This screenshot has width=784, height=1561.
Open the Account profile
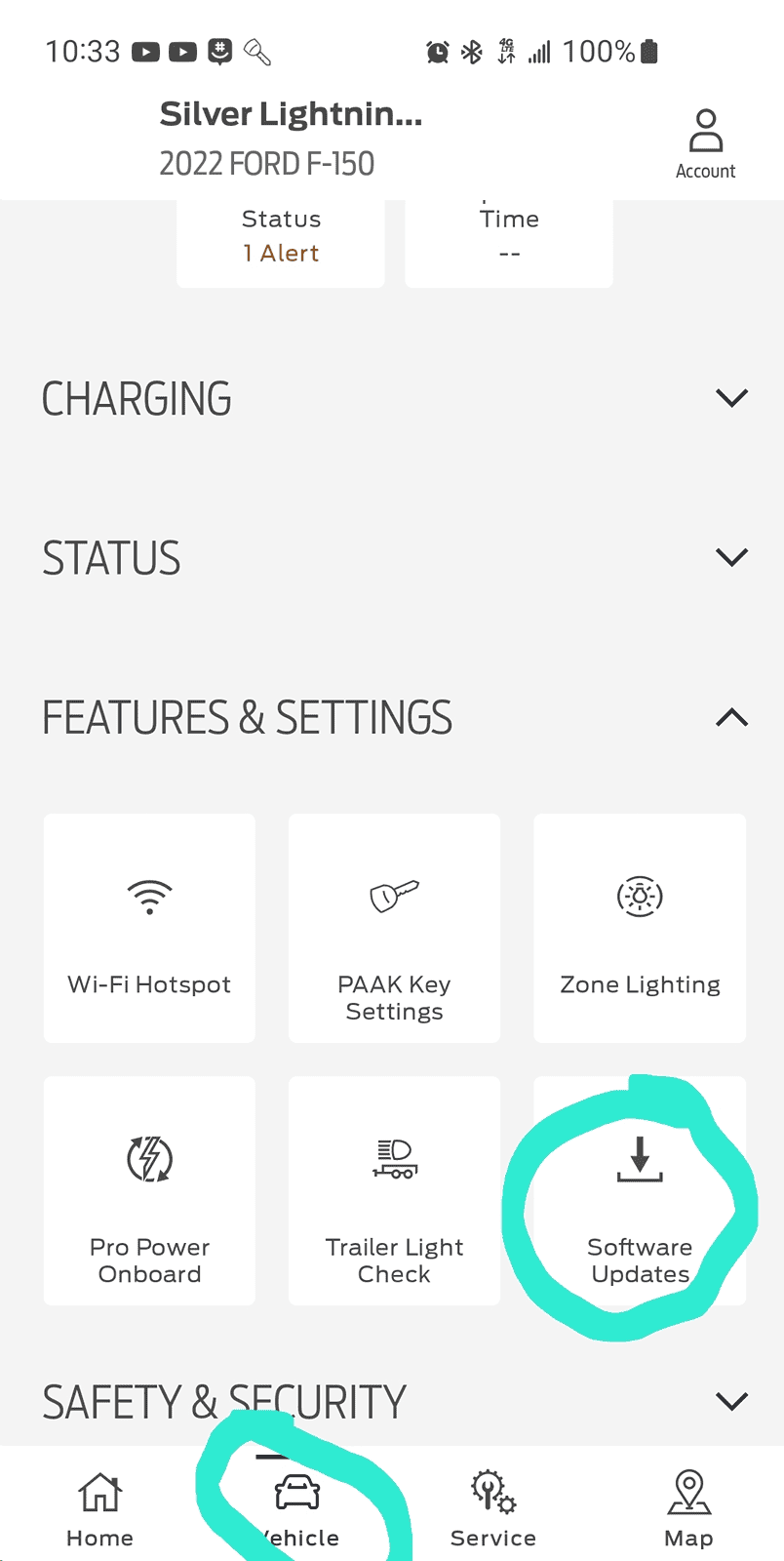(705, 143)
